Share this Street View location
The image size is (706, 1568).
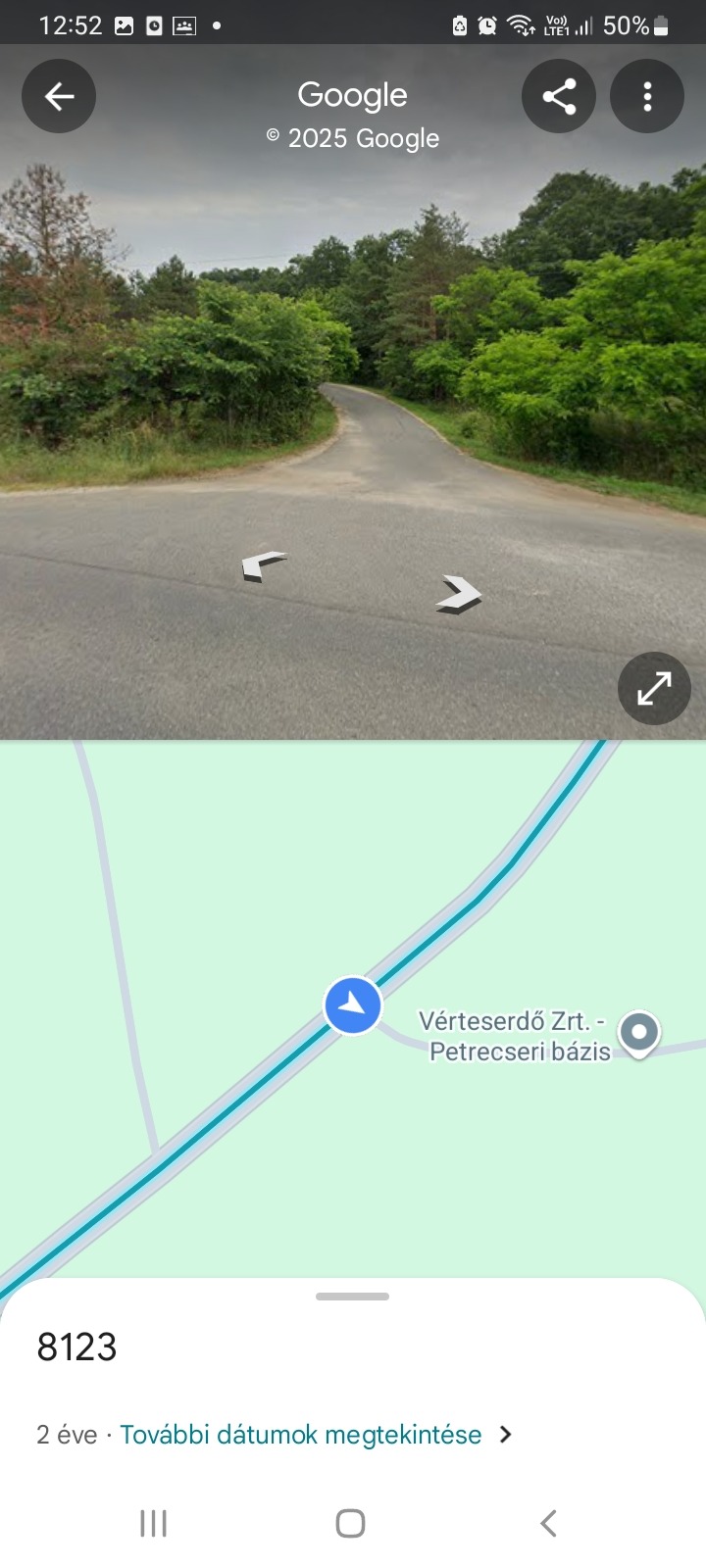(x=559, y=96)
